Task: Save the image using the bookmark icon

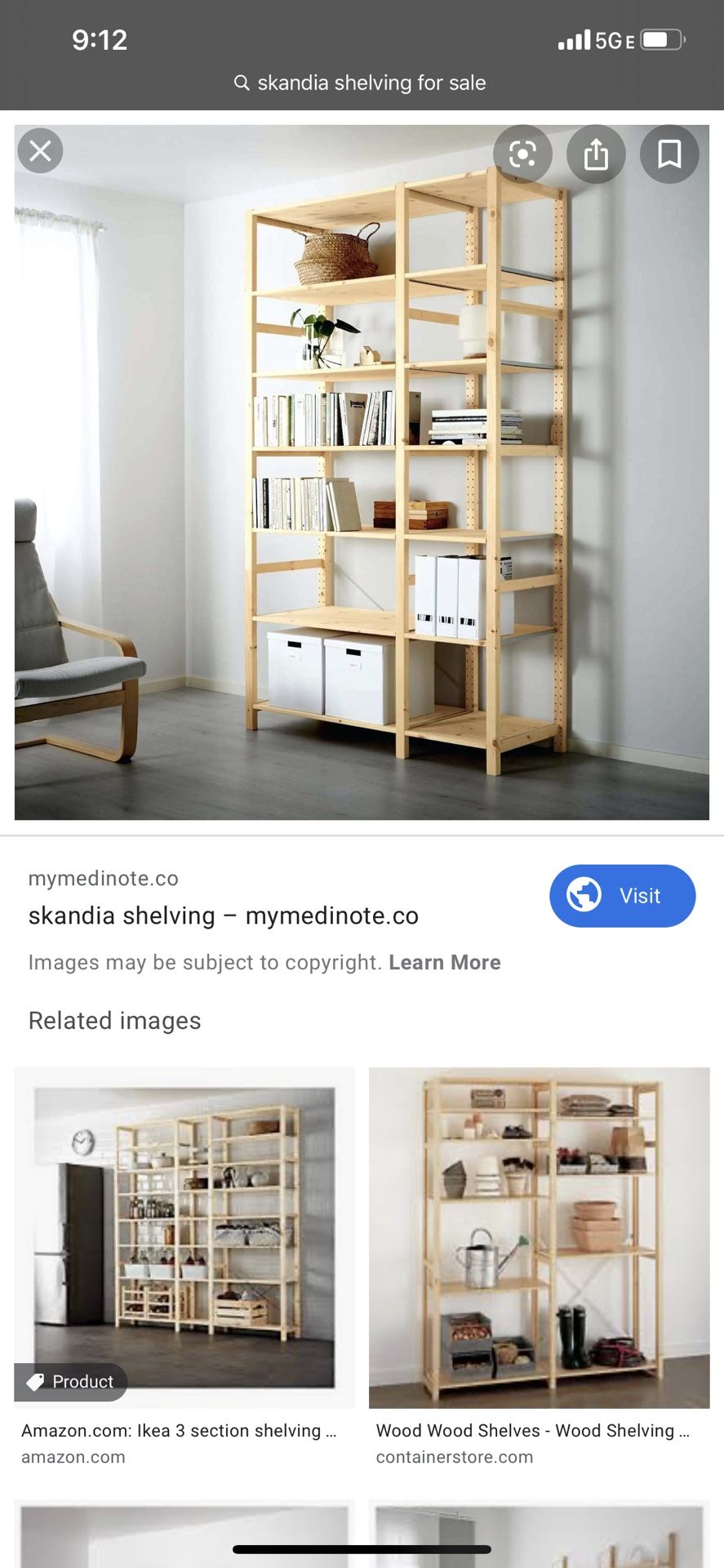Action: 668,154
